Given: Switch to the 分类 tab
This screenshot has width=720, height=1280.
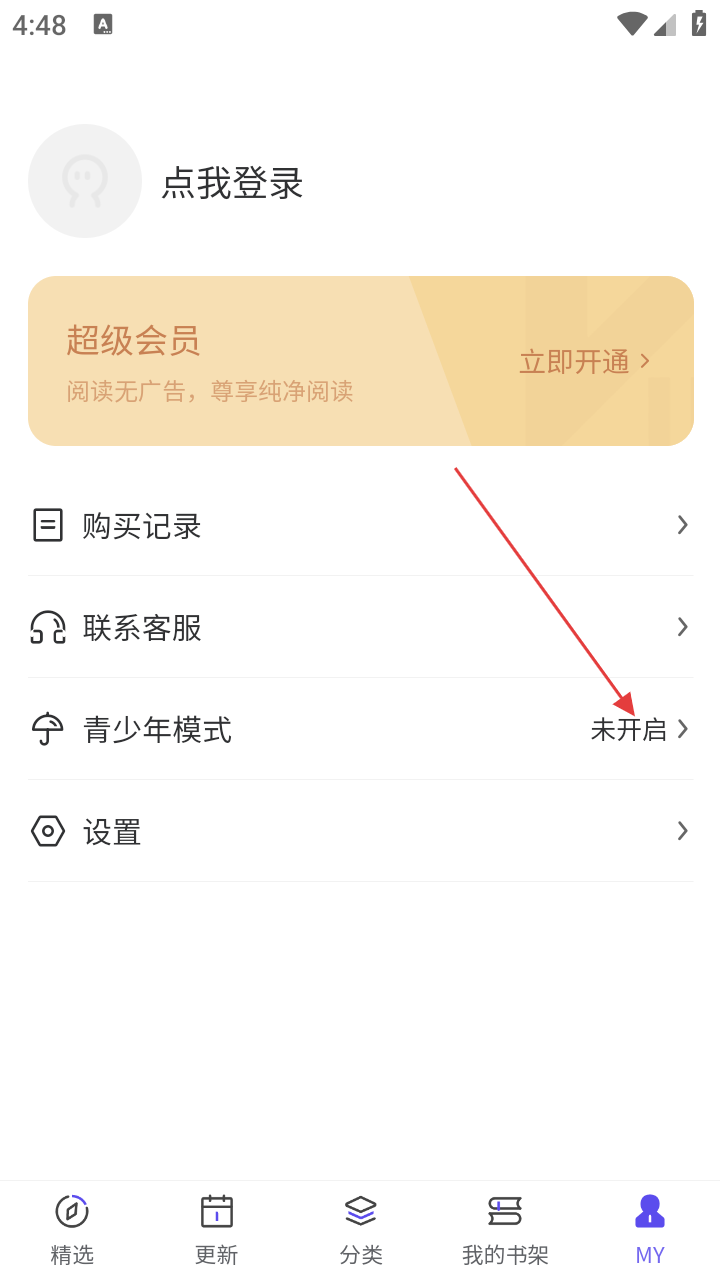Looking at the screenshot, I should pos(360,1229).
